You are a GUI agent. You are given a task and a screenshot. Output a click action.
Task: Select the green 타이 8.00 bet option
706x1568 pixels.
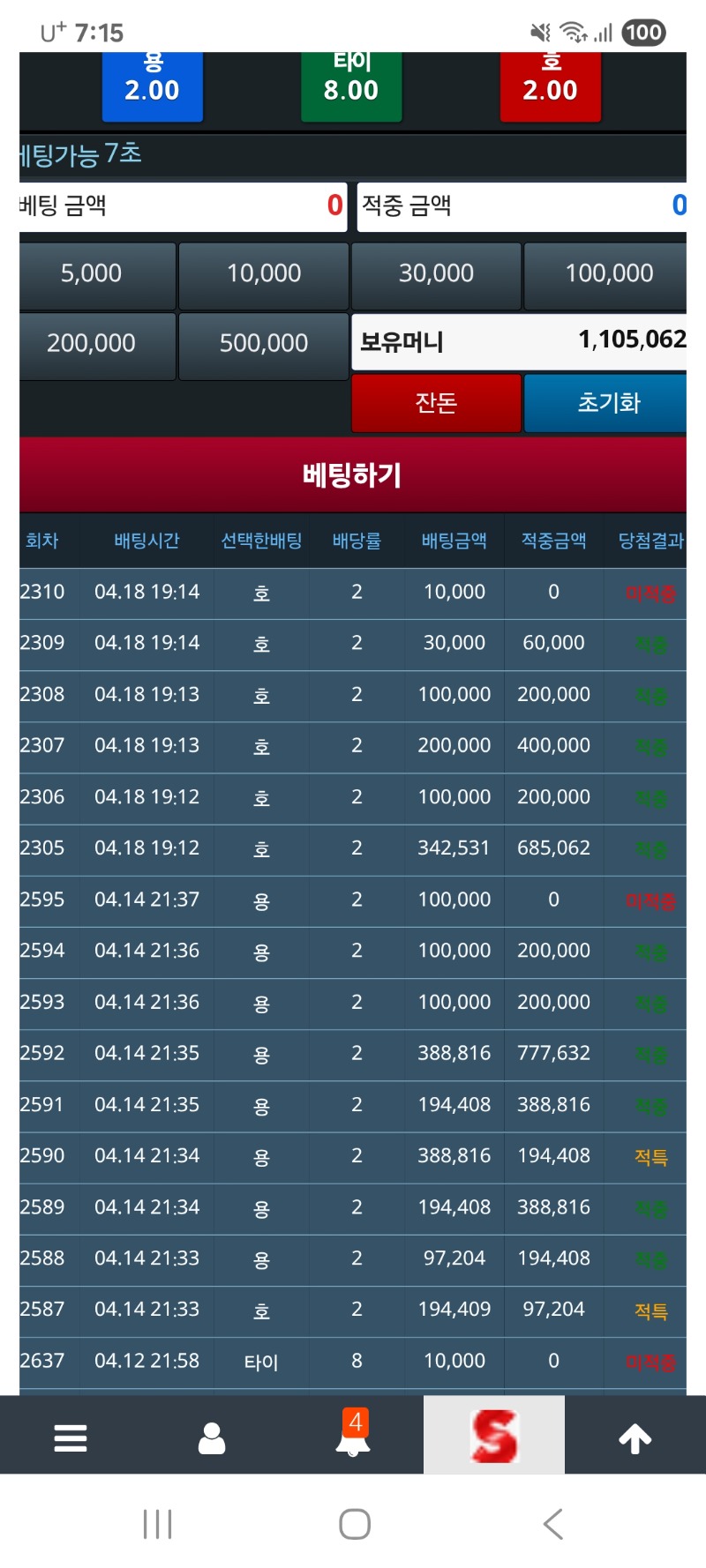pyautogui.click(x=351, y=85)
